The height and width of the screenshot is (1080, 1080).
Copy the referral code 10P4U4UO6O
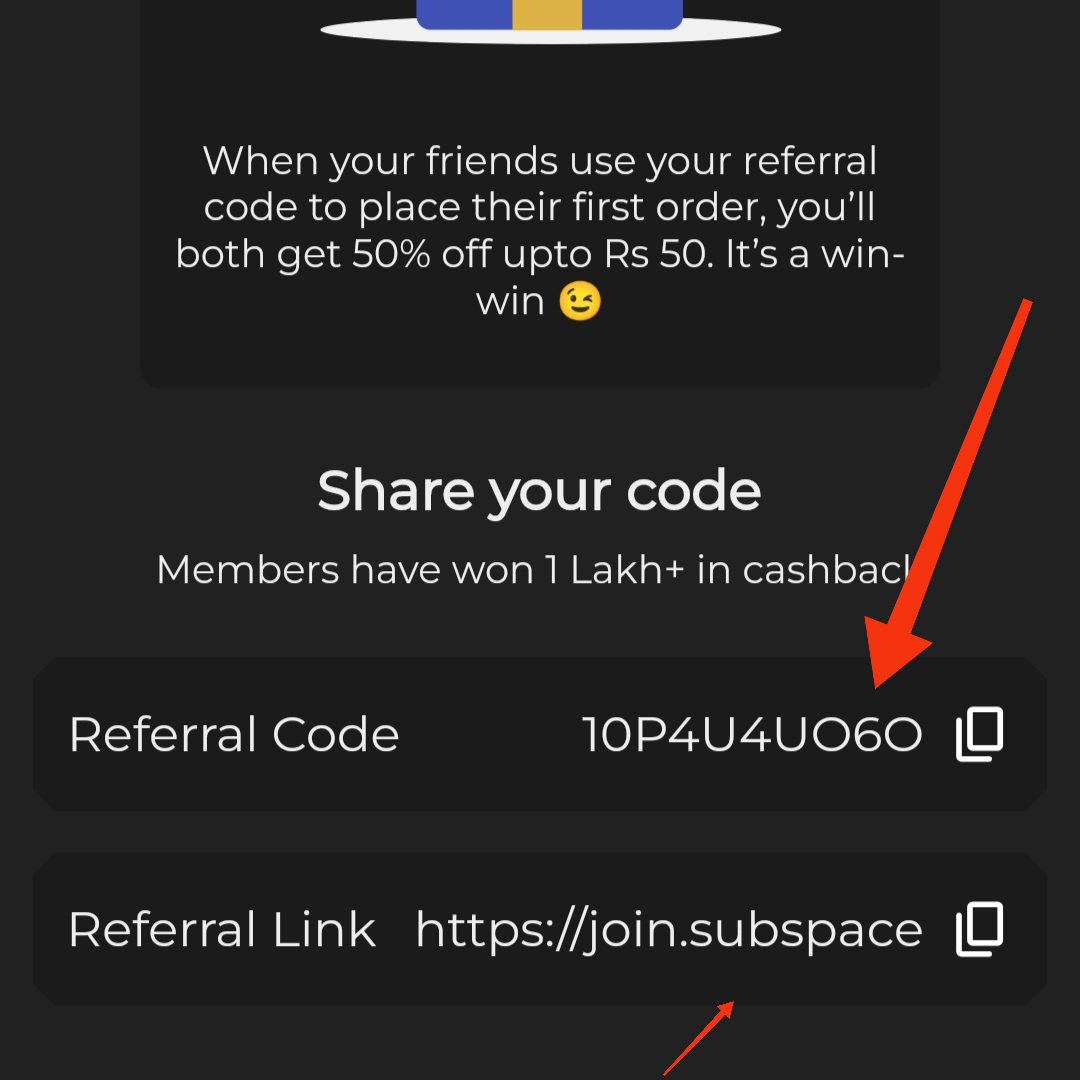click(979, 735)
